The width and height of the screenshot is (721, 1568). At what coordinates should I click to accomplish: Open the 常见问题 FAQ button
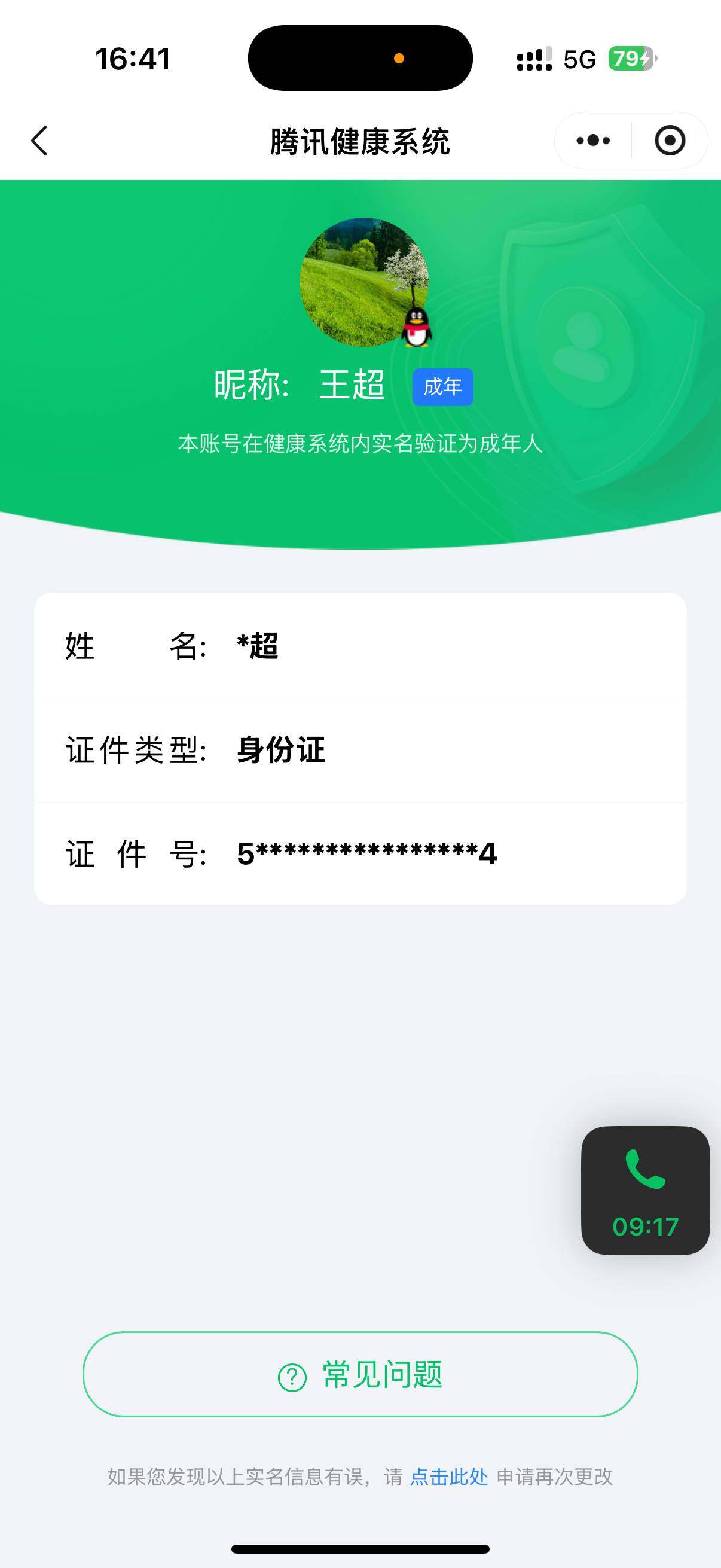tap(360, 1374)
